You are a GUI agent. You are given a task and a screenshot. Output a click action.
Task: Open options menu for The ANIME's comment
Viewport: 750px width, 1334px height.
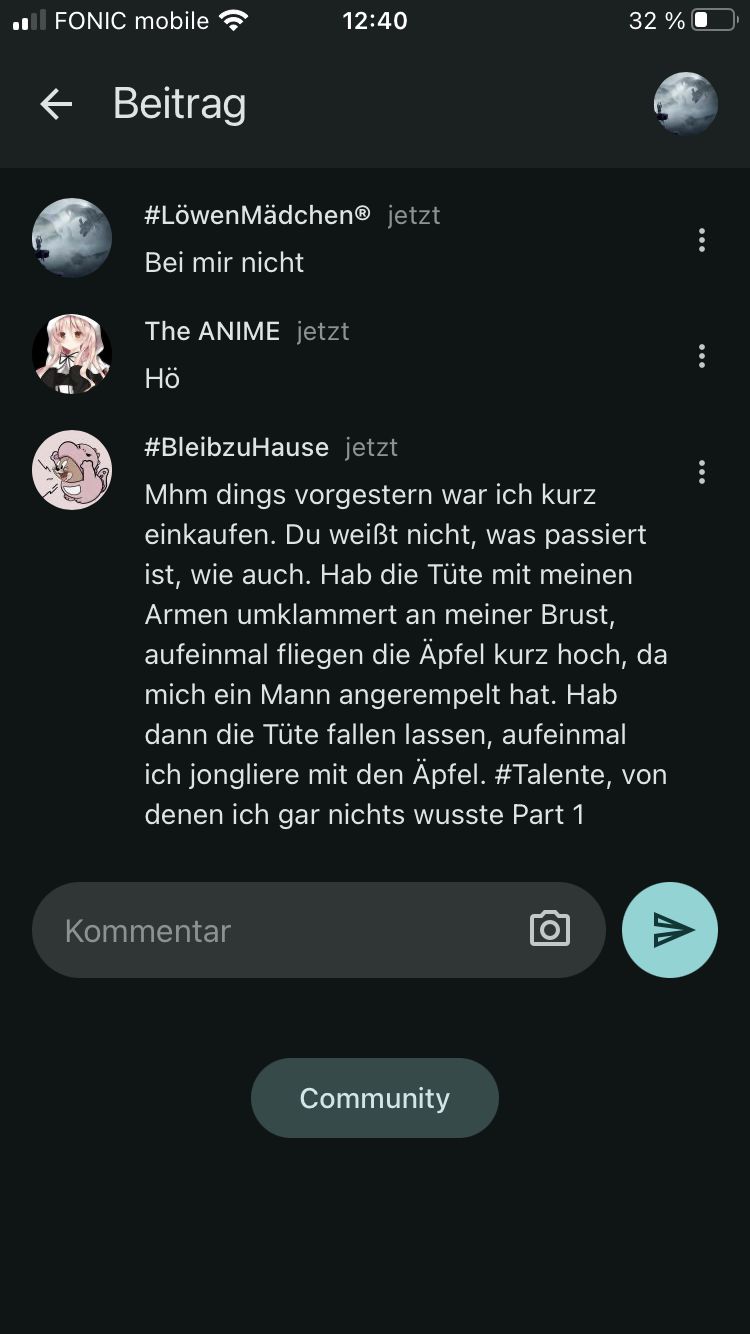(x=702, y=356)
